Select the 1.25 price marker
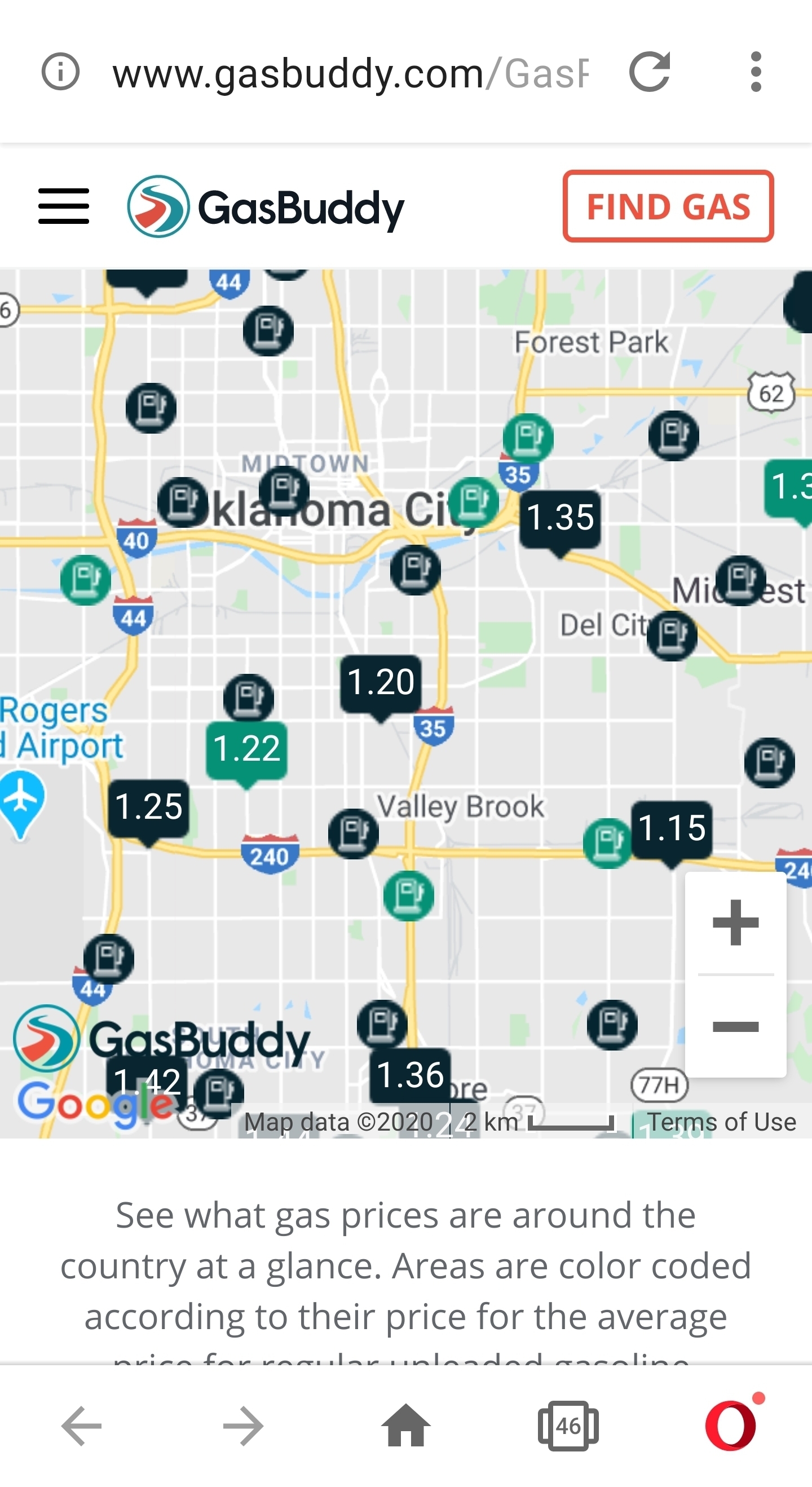 (149, 807)
